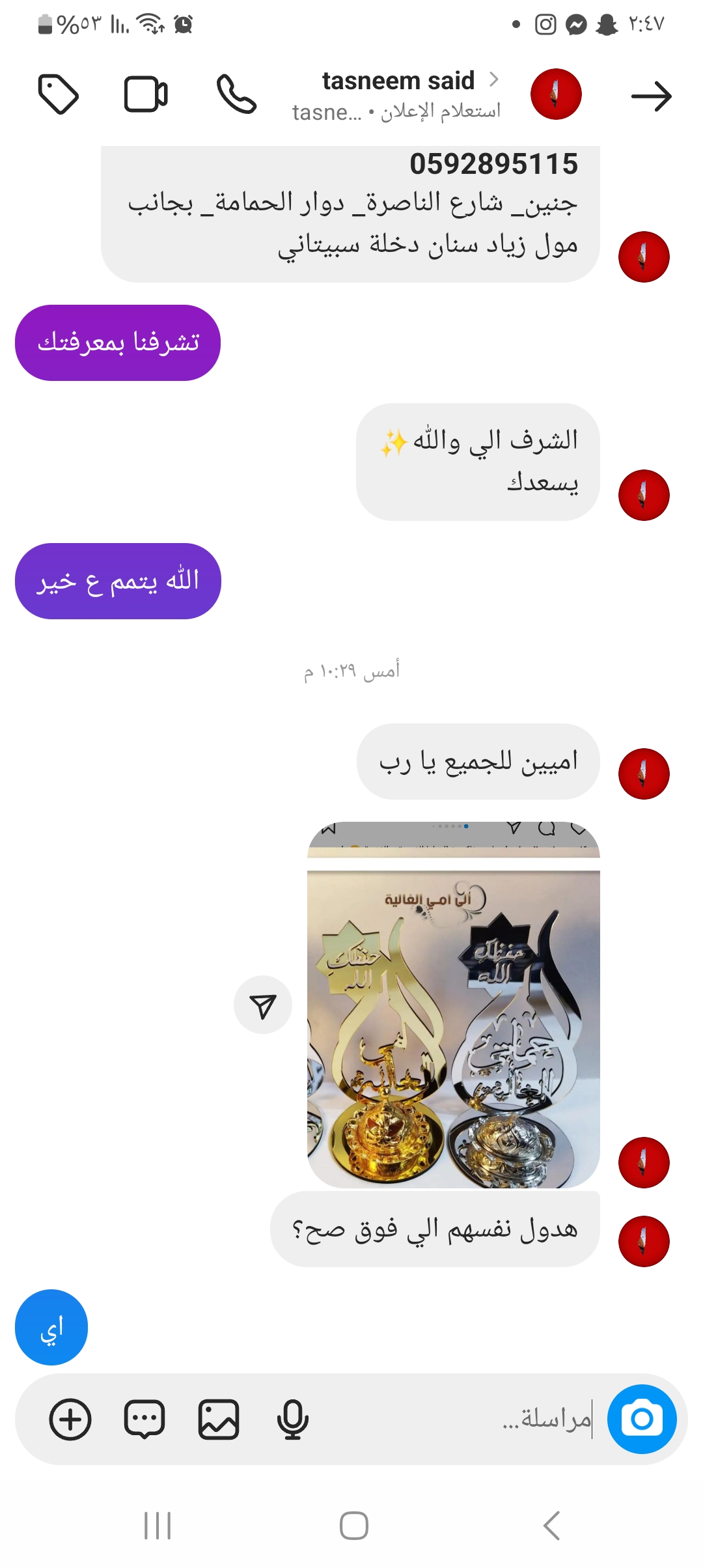Go to home via system home button
The height and width of the screenshot is (1568, 703).
coord(353,1526)
